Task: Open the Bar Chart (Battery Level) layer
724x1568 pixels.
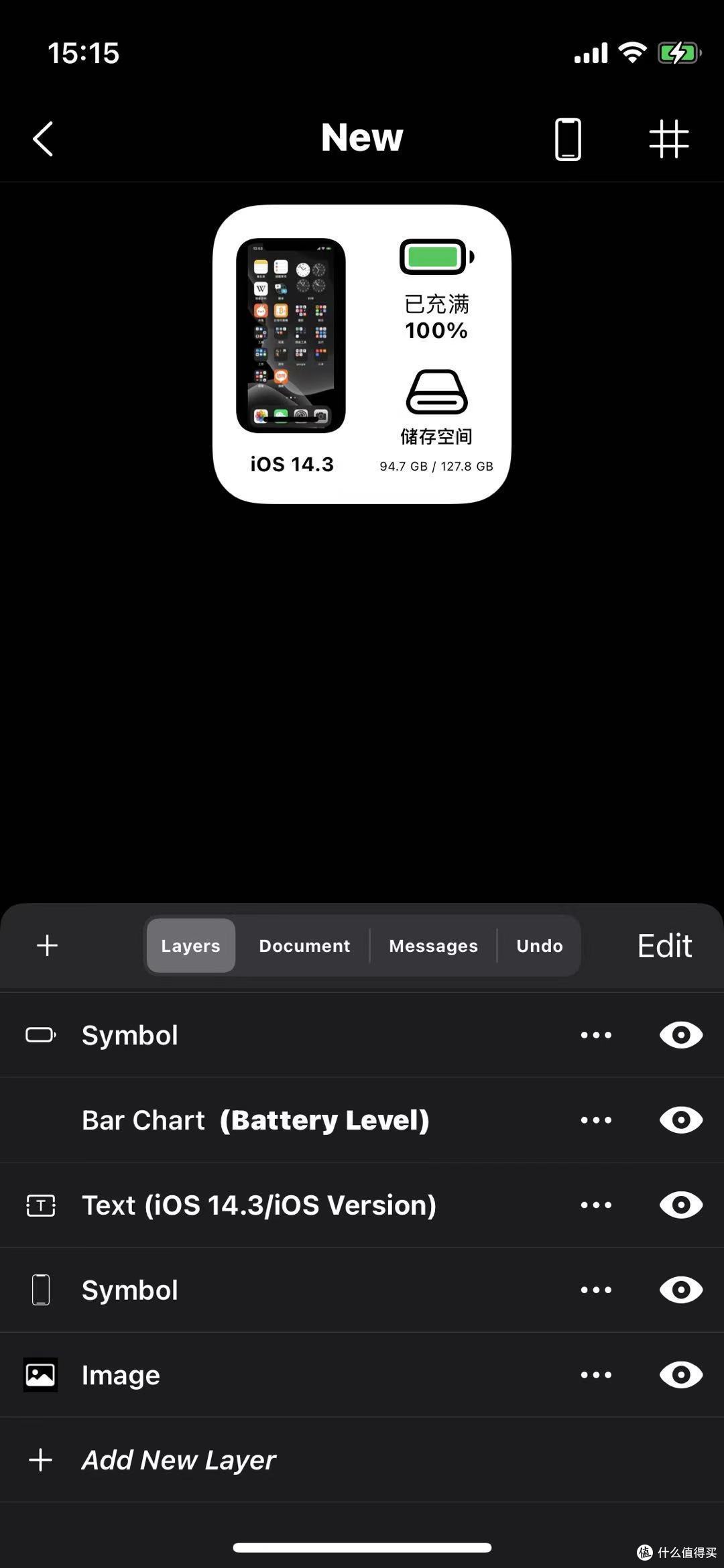Action: [255, 1120]
